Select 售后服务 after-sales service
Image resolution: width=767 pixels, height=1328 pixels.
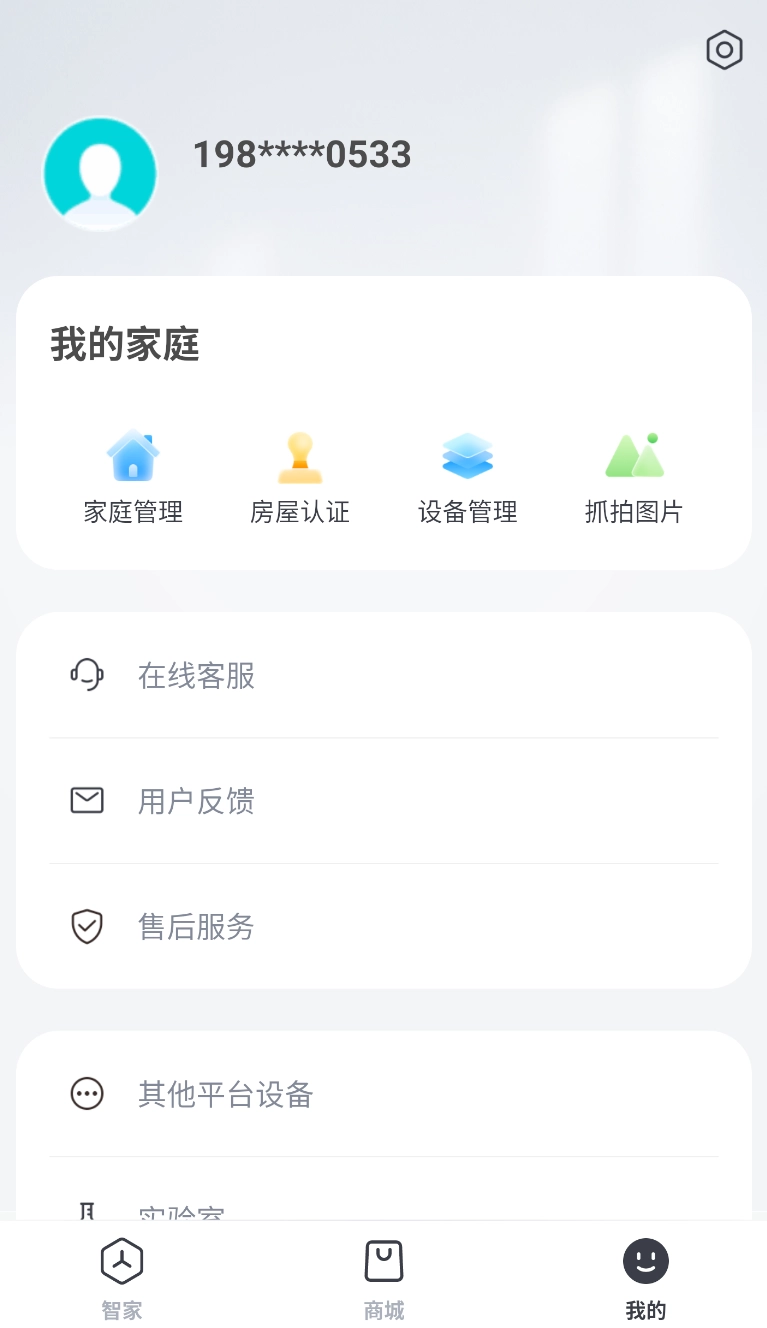point(383,927)
